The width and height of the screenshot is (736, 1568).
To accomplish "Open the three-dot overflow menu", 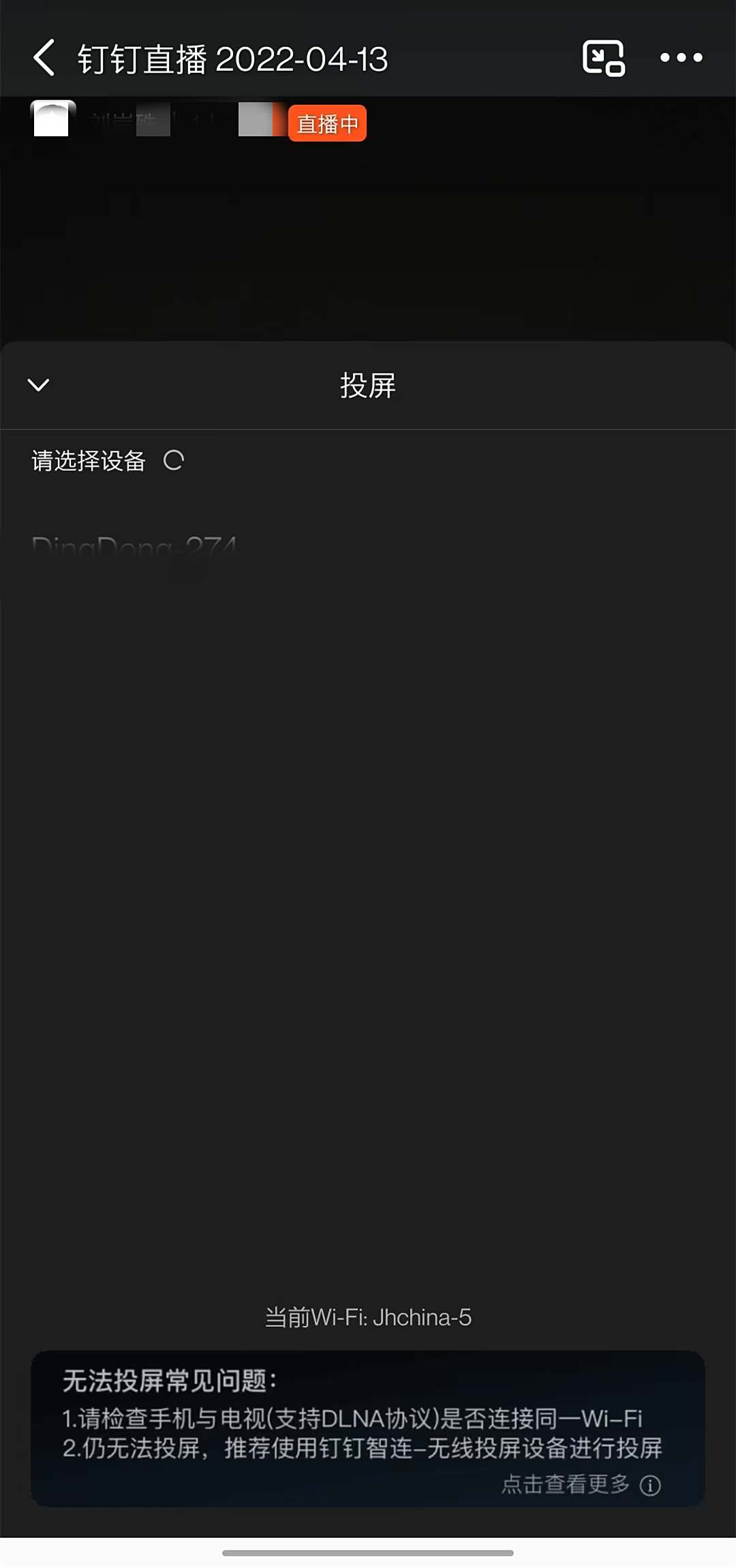I will point(681,58).
